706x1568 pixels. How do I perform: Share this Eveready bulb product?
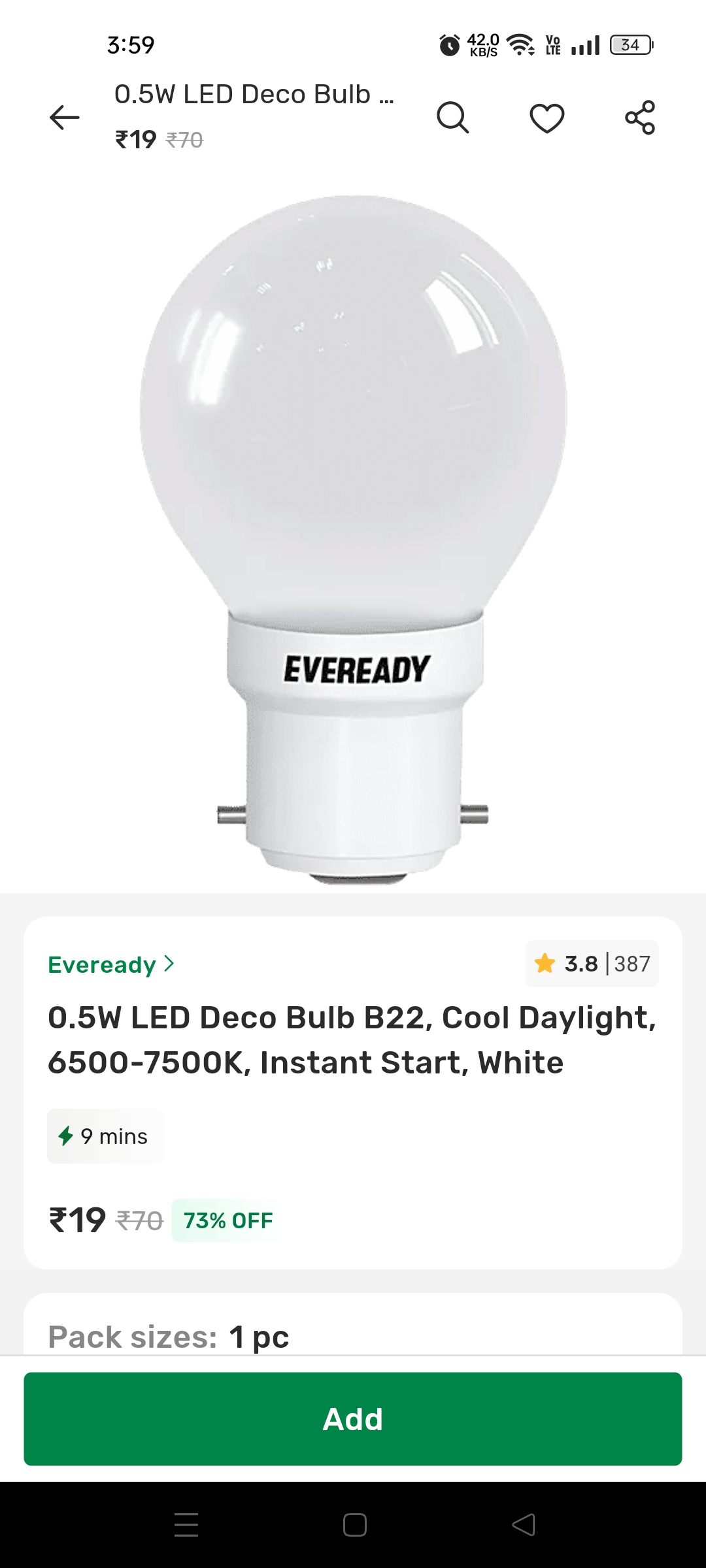click(640, 118)
